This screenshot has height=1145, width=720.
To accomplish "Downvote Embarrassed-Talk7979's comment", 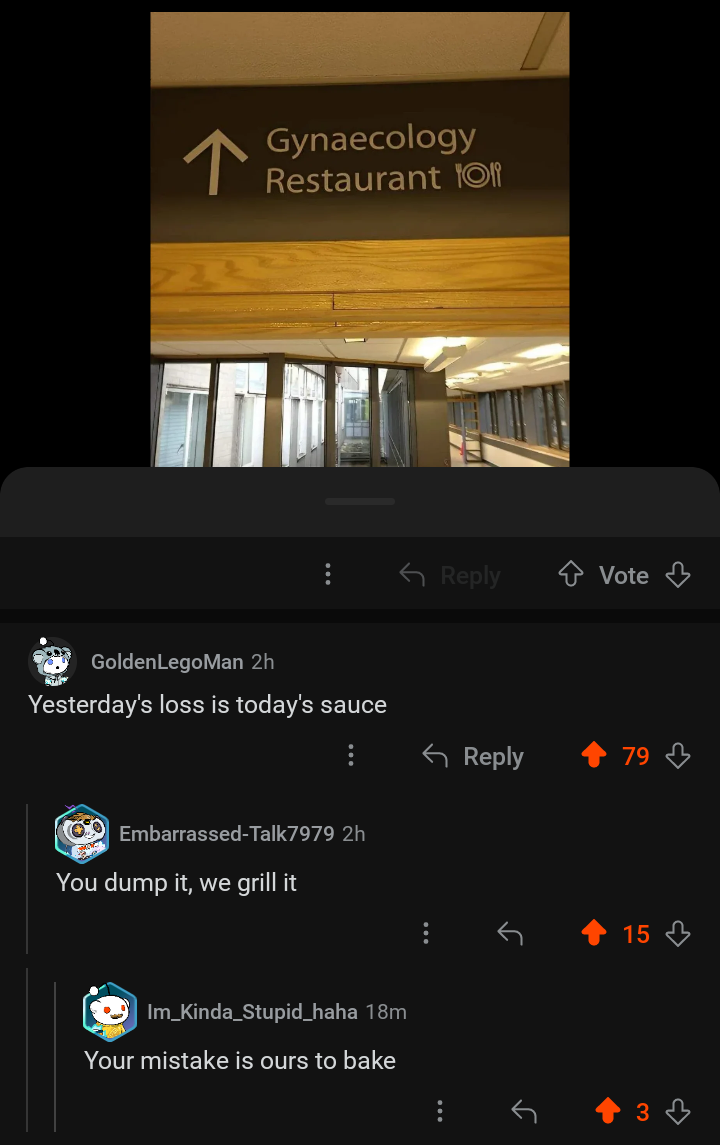I will tap(679, 933).
